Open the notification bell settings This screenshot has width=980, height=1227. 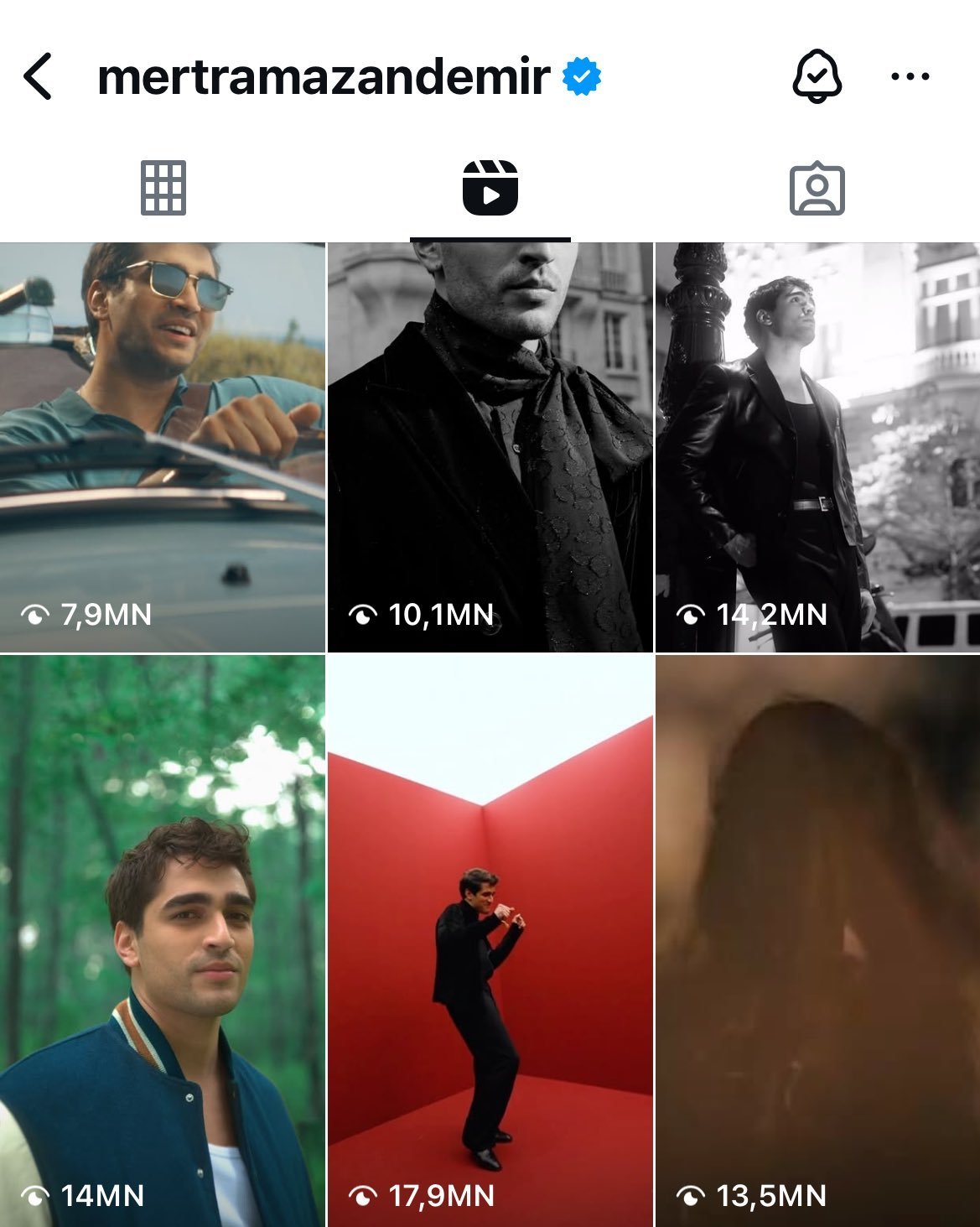click(817, 76)
